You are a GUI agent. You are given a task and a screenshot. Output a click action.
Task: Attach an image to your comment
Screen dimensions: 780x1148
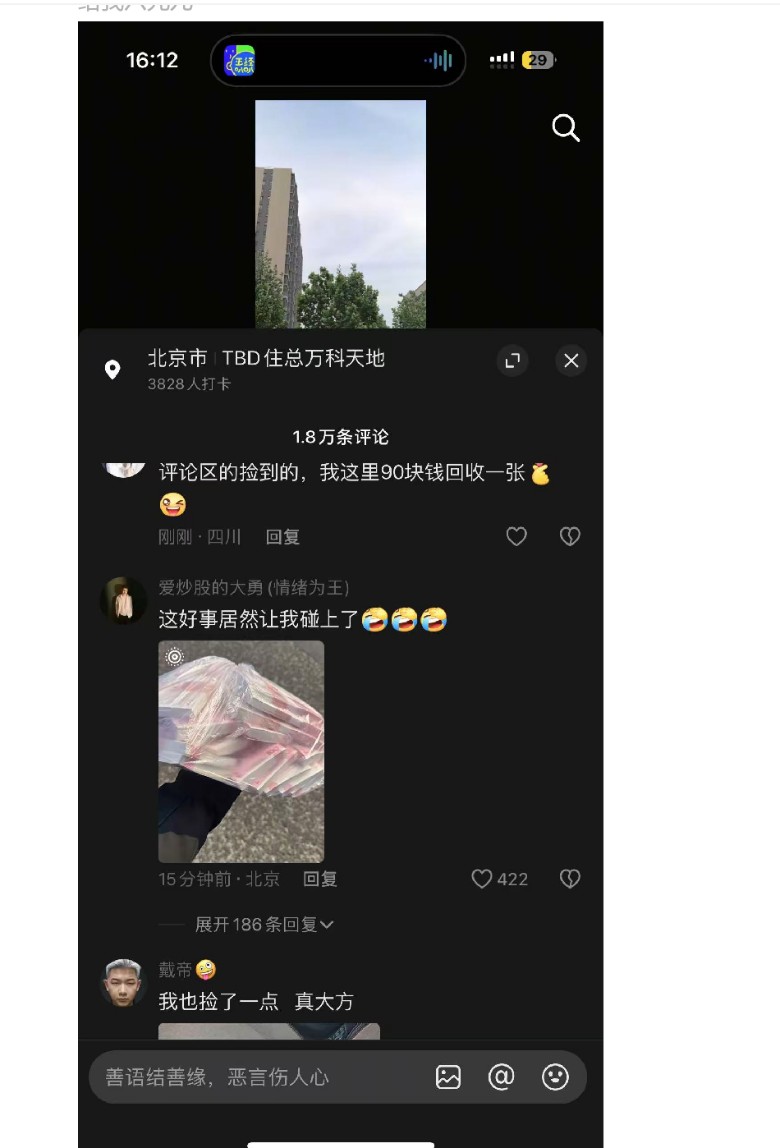448,1077
